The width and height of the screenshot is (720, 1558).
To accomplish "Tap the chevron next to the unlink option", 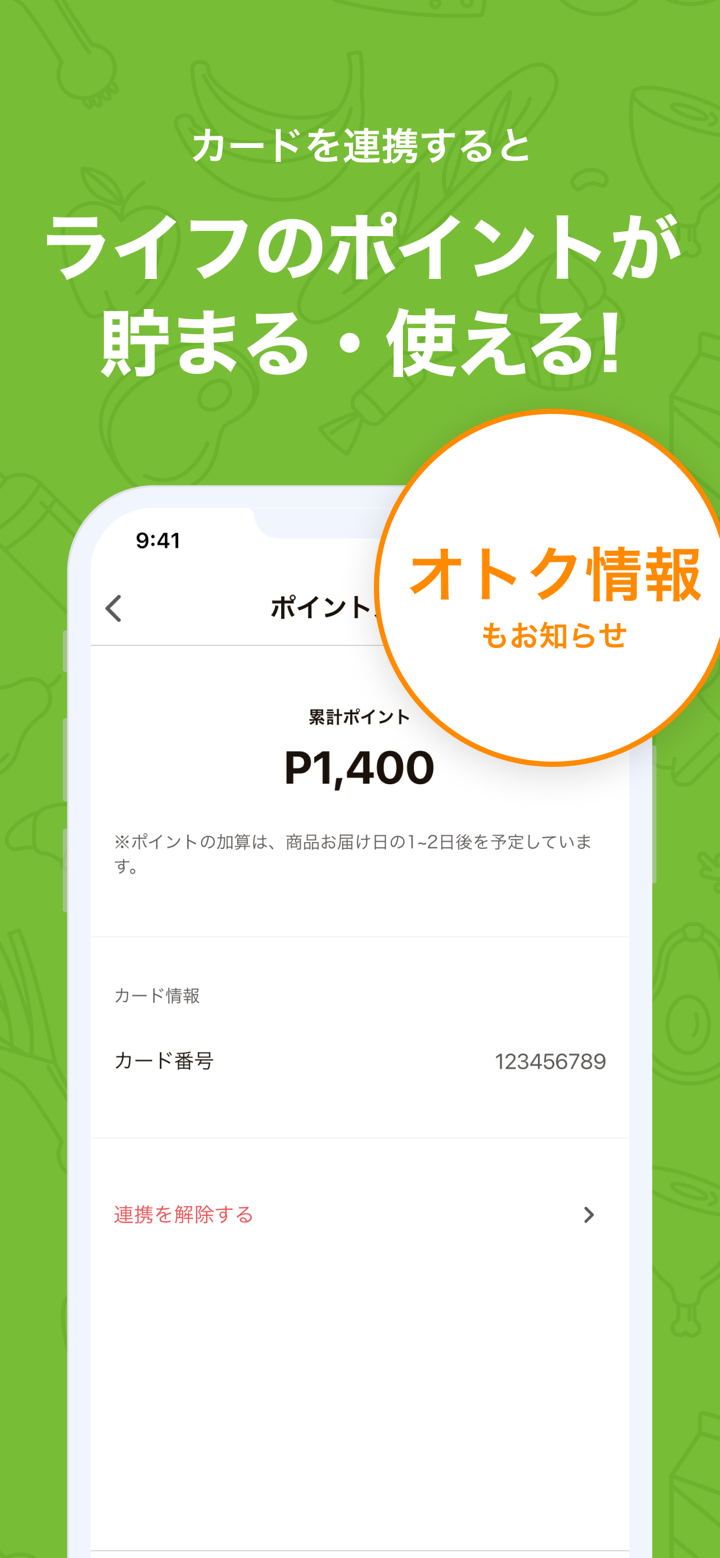I will pos(590,1215).
